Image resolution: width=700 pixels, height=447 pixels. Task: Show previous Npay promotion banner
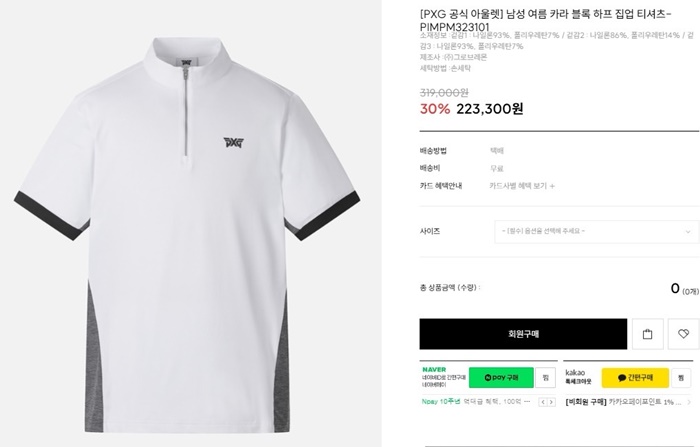tap(540, 402)
